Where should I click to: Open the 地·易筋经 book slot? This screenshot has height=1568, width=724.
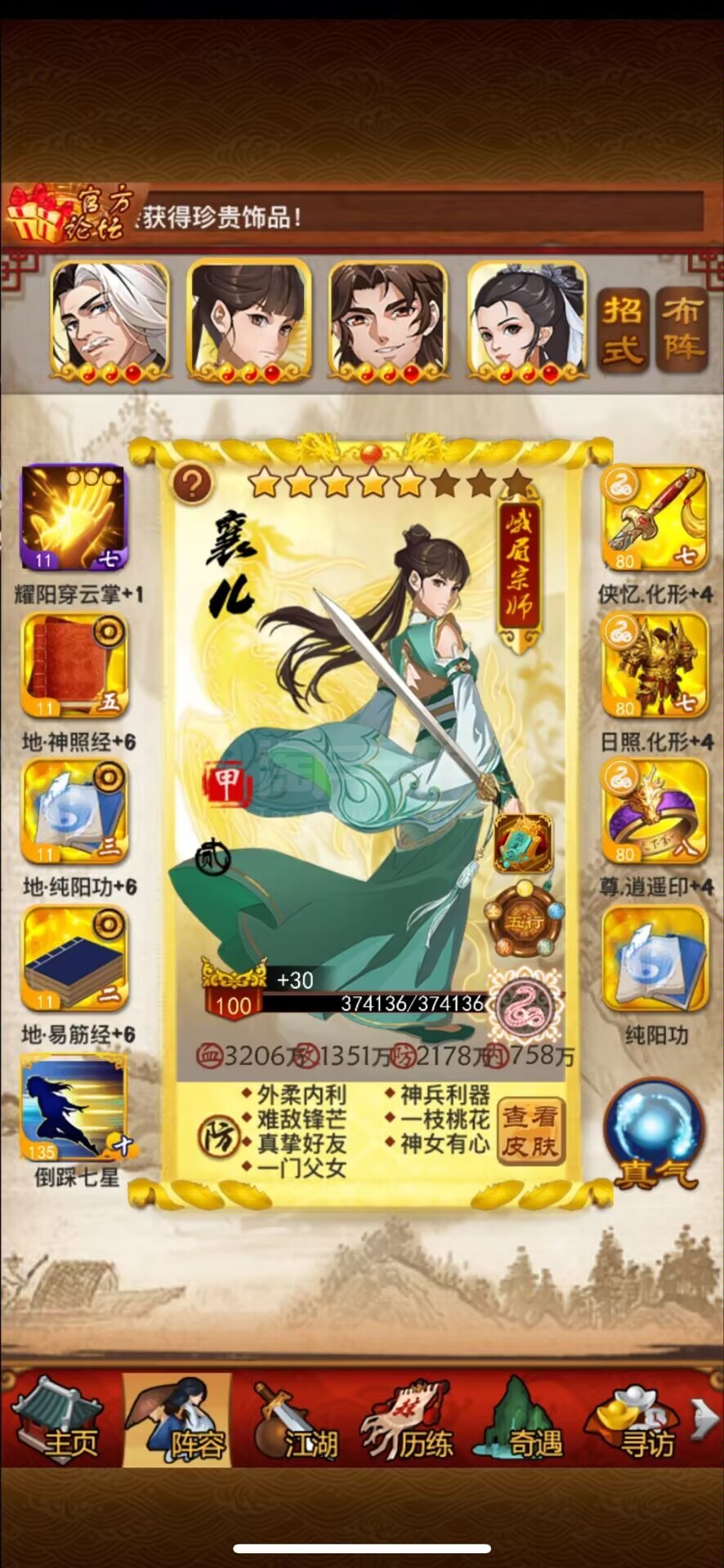click(74, 959)
